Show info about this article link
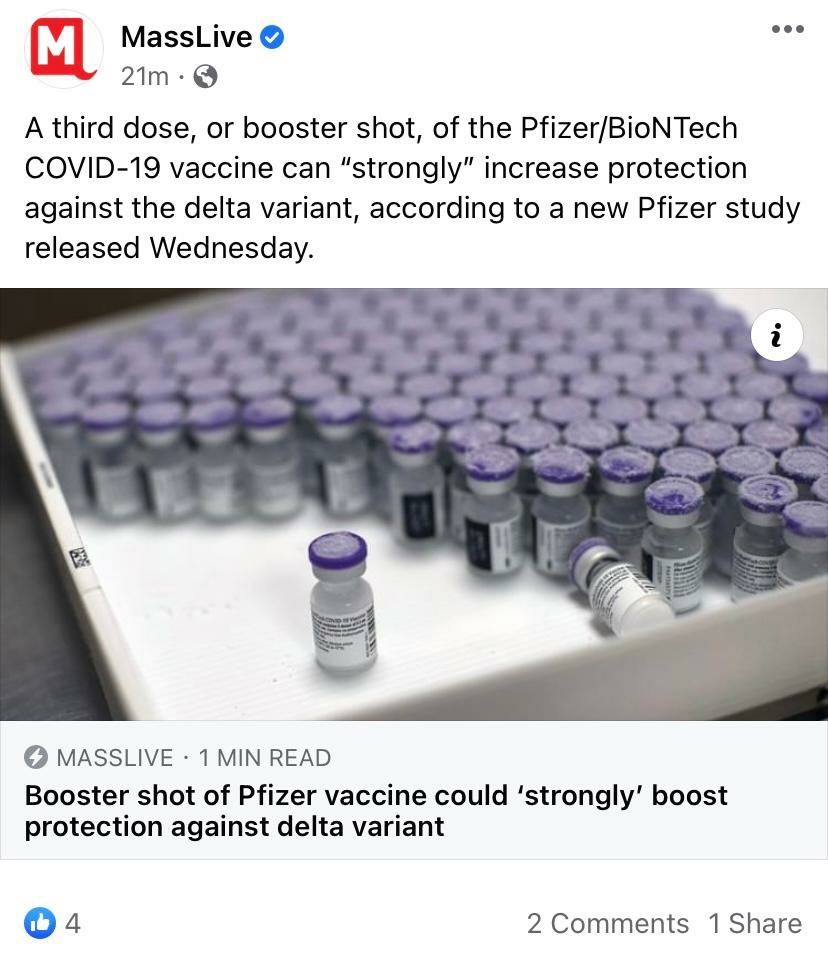Screen dimensions: 828x957 point(776,336)
